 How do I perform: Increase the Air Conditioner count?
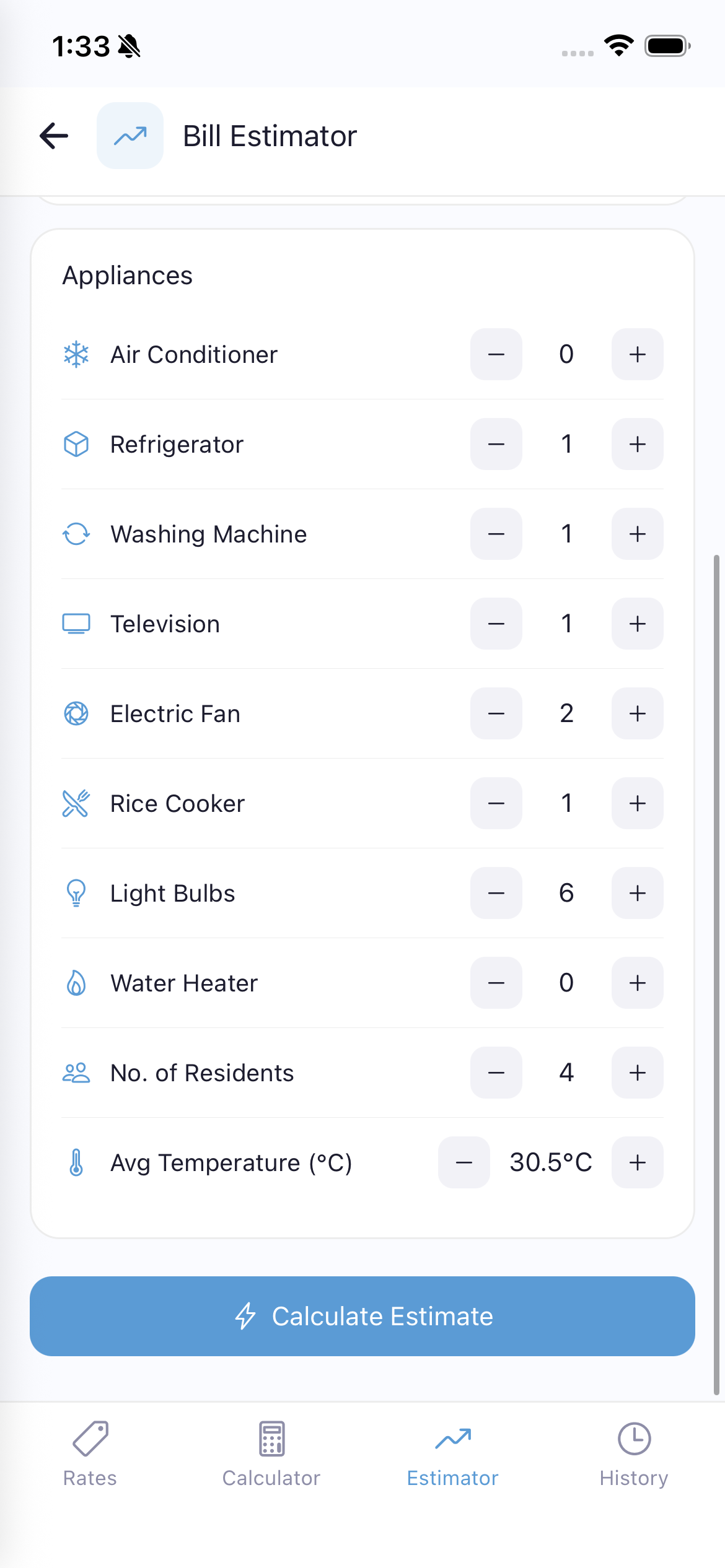tap(636, 354)
